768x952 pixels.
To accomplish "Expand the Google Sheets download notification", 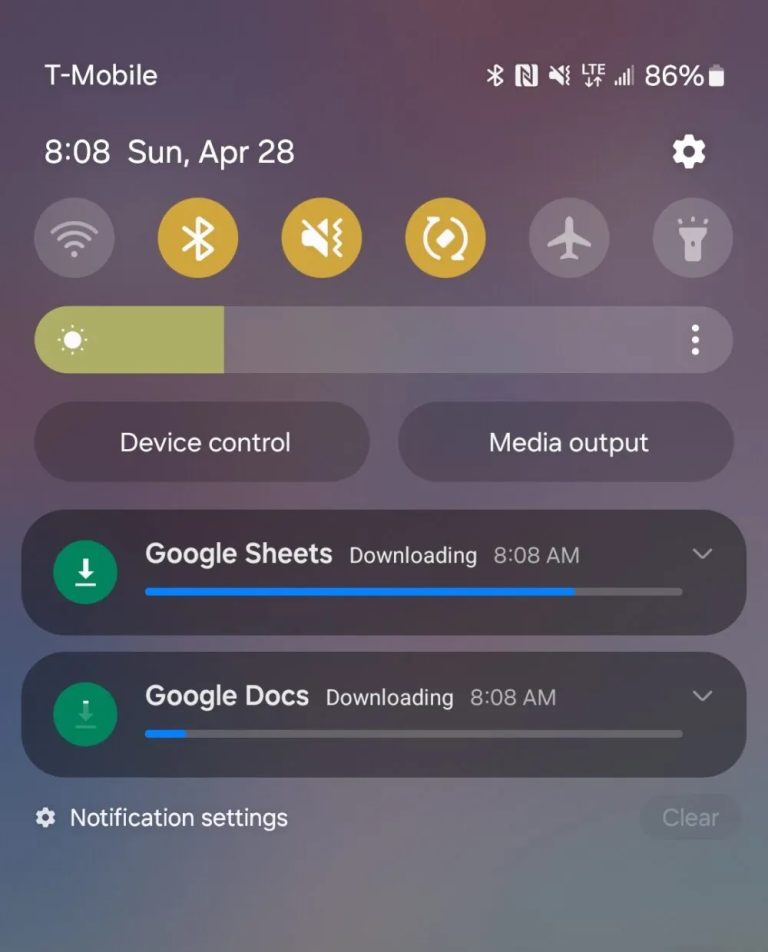I will click(x=702, y=553).
